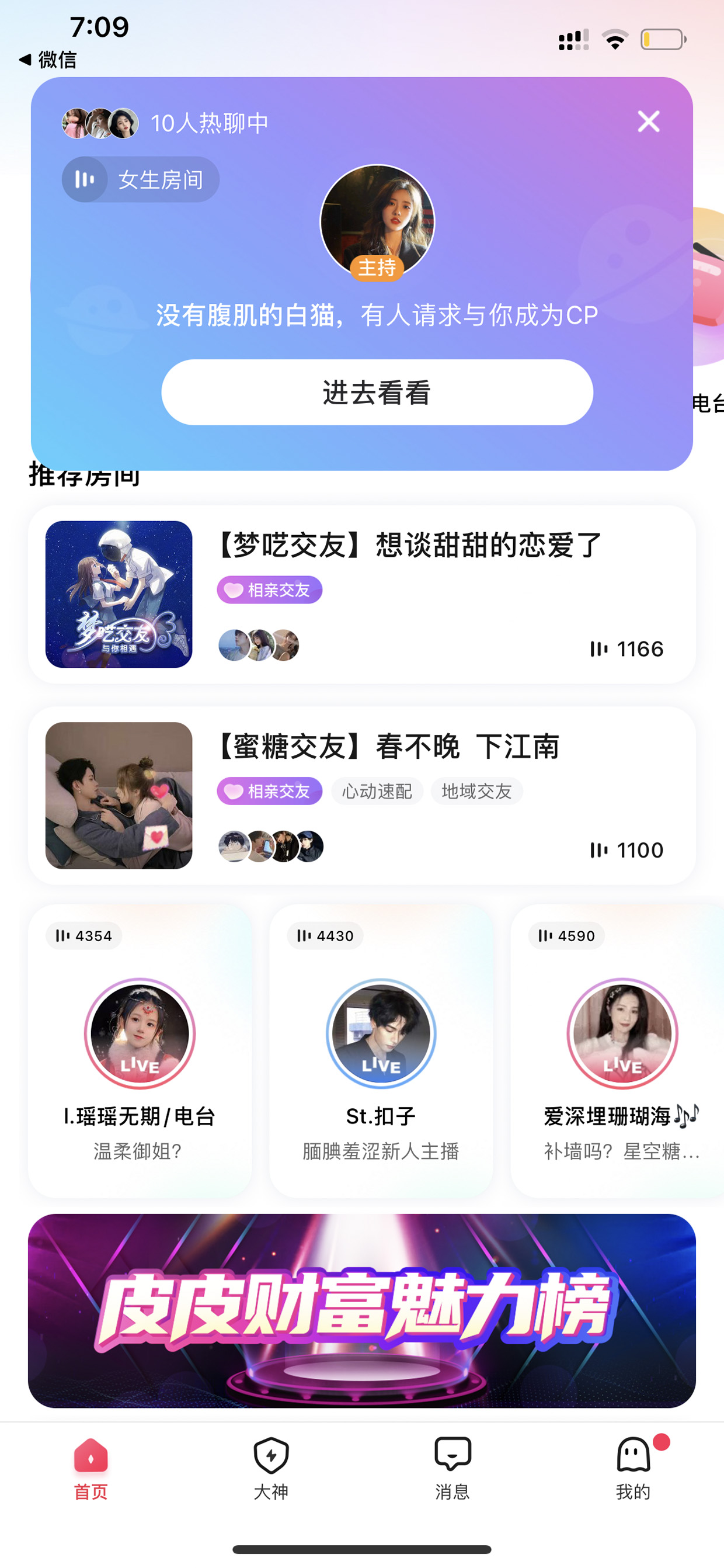Open the 皮皮财富魅力榜 banner
The height and width of the screenshot is (1568, 724).
pyautogui.click(x=362, y=1310)
